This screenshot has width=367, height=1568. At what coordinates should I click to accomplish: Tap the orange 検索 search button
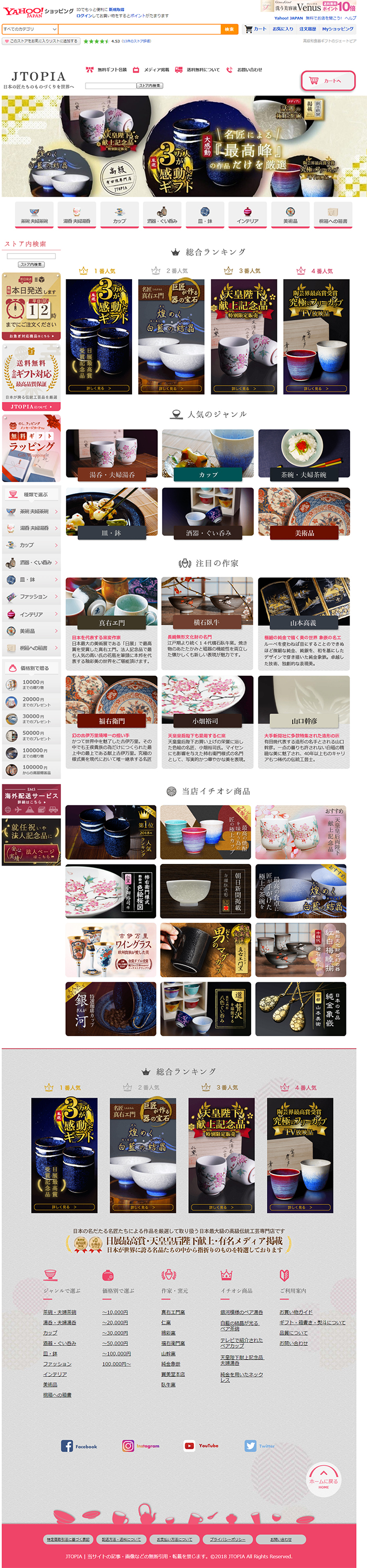[229, 29]
